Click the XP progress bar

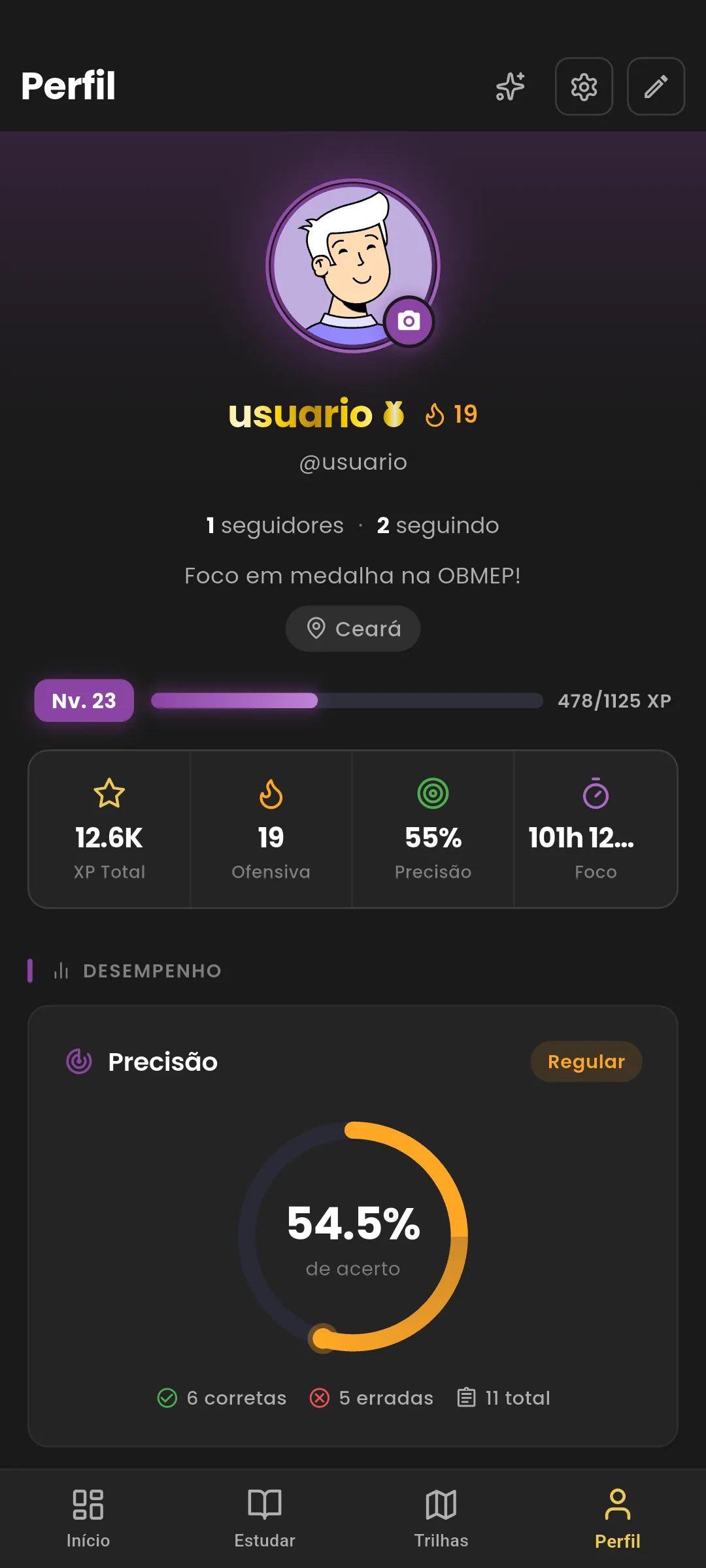click(x=346, y=700)
